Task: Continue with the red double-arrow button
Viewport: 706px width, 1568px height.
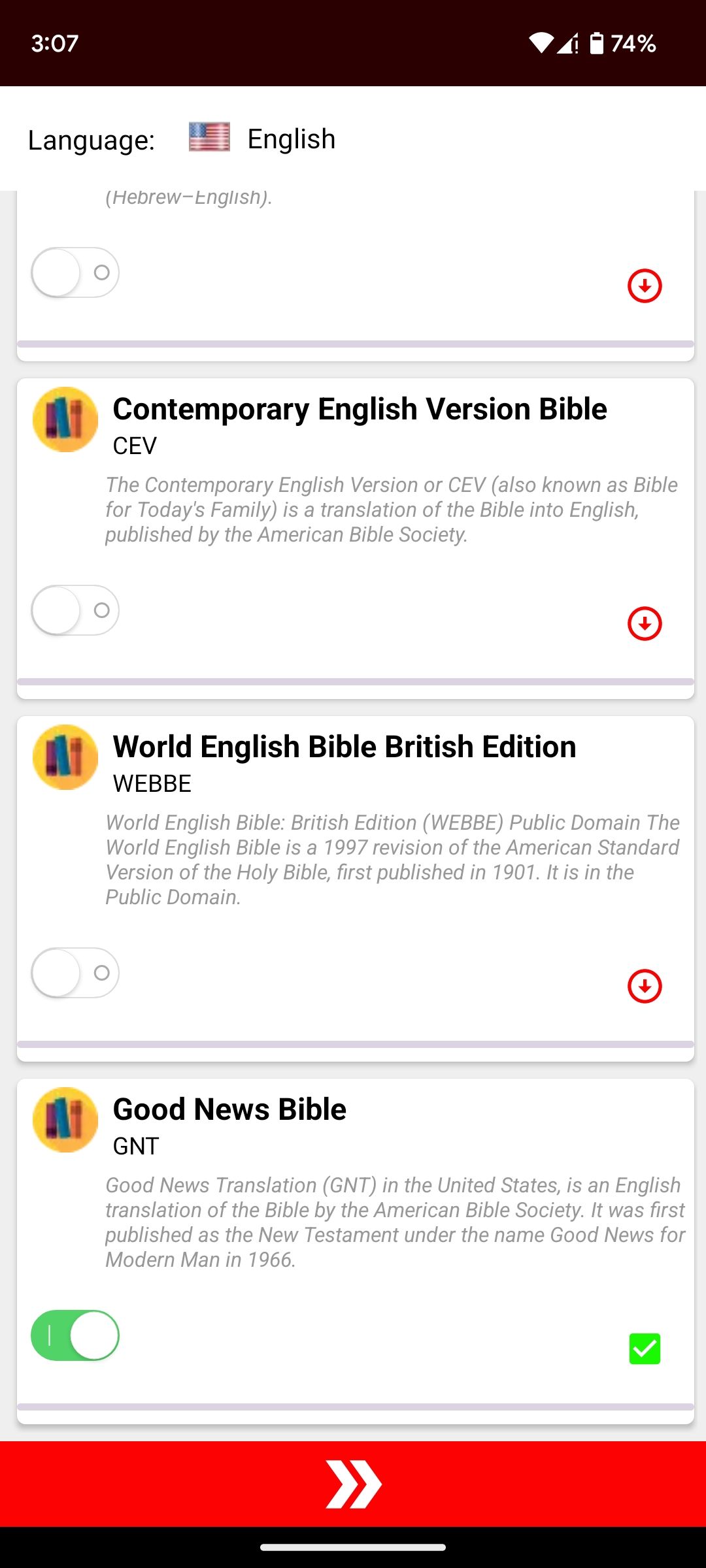Action: point(353,1484)
